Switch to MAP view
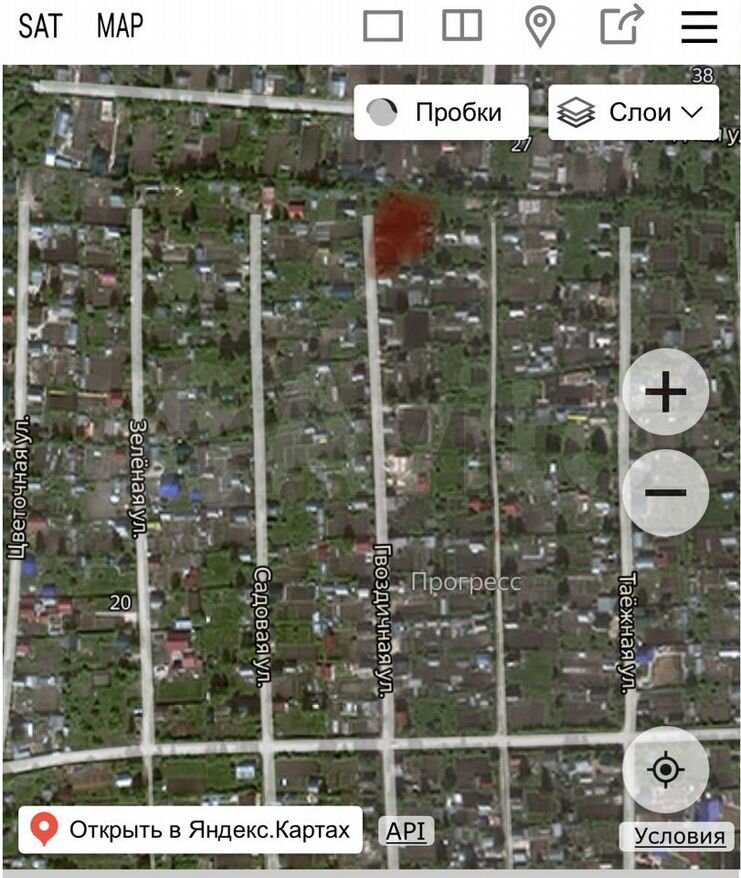The width and height of the screenshot is (741, 878). 120,26
